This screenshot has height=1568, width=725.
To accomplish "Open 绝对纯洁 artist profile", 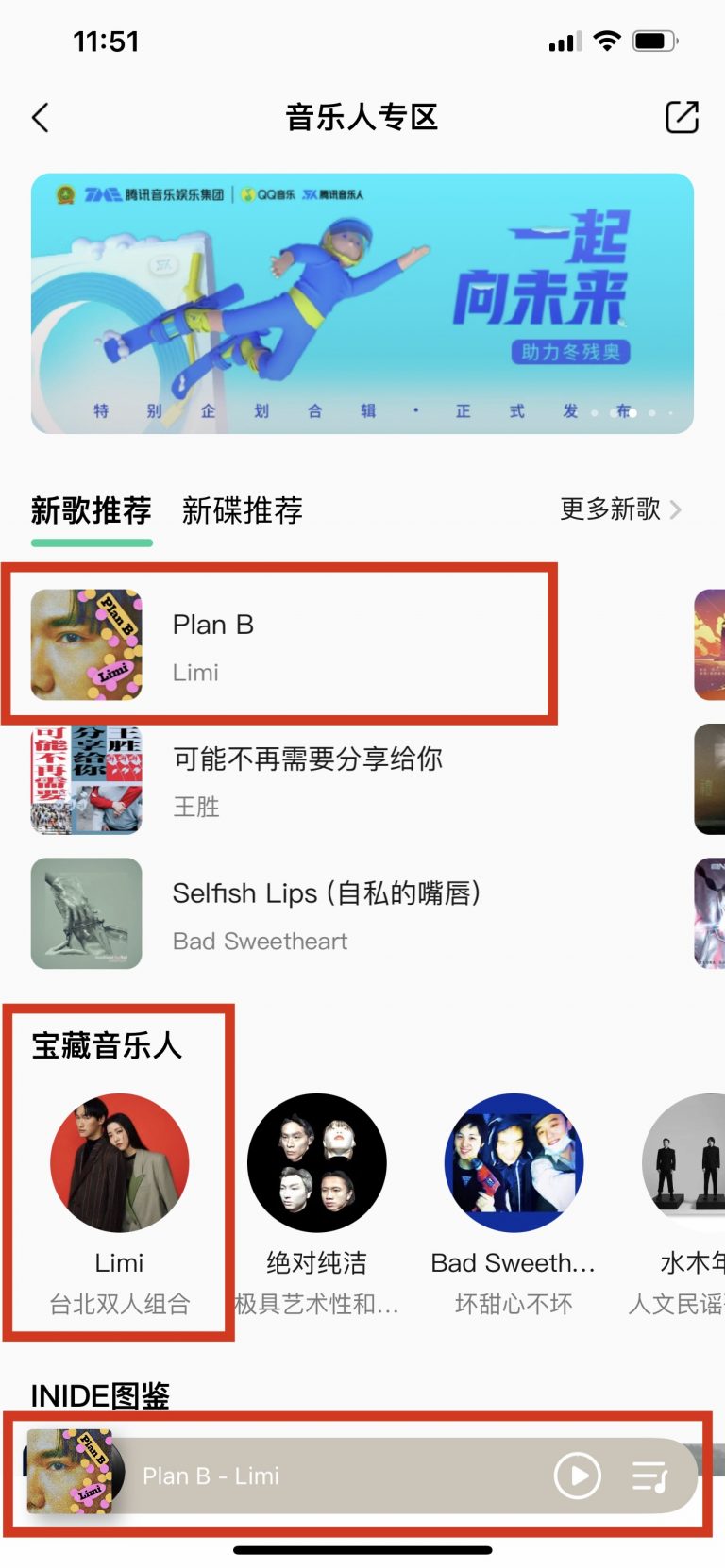I will click(x=317, y=1163).
